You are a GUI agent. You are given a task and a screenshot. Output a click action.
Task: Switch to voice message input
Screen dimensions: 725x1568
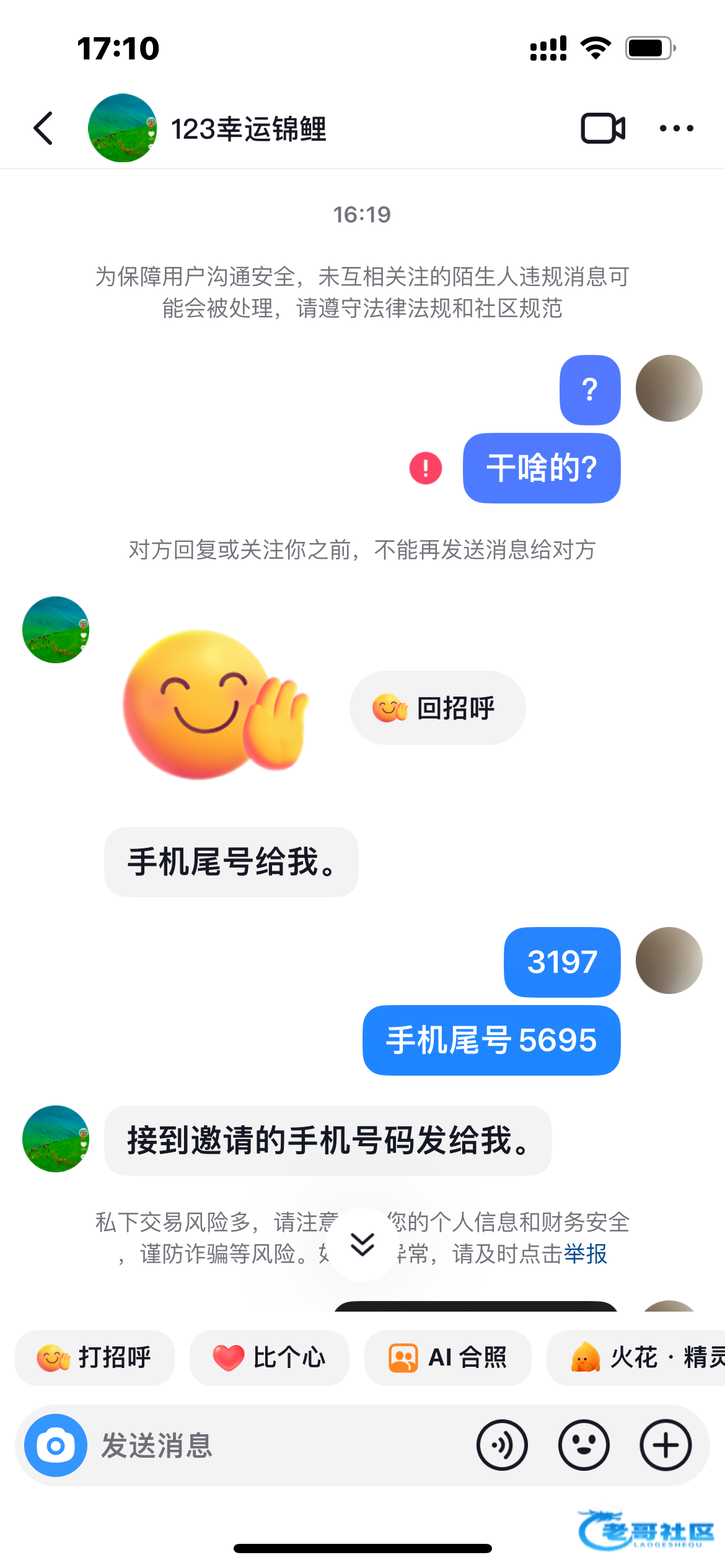coord(502,1445)
